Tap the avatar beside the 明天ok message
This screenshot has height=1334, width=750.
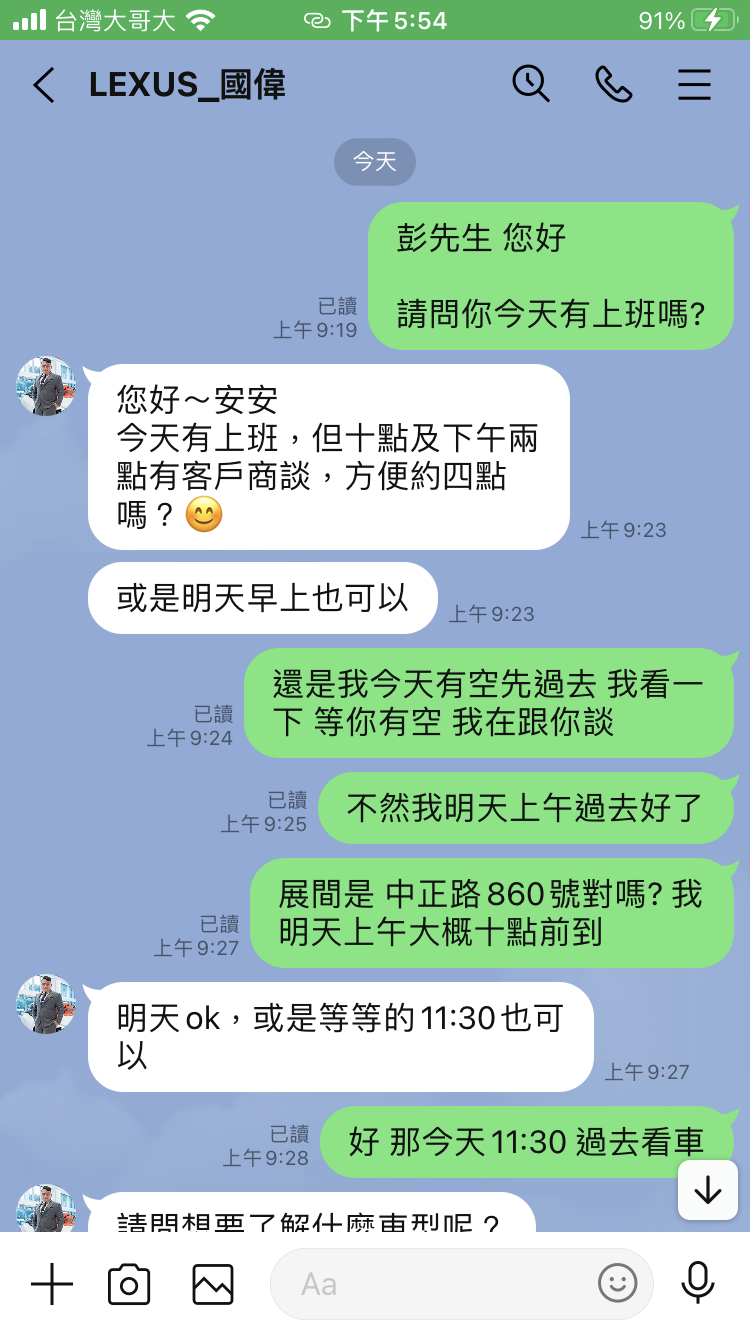pyautogui.click(x=45, y=1004)
